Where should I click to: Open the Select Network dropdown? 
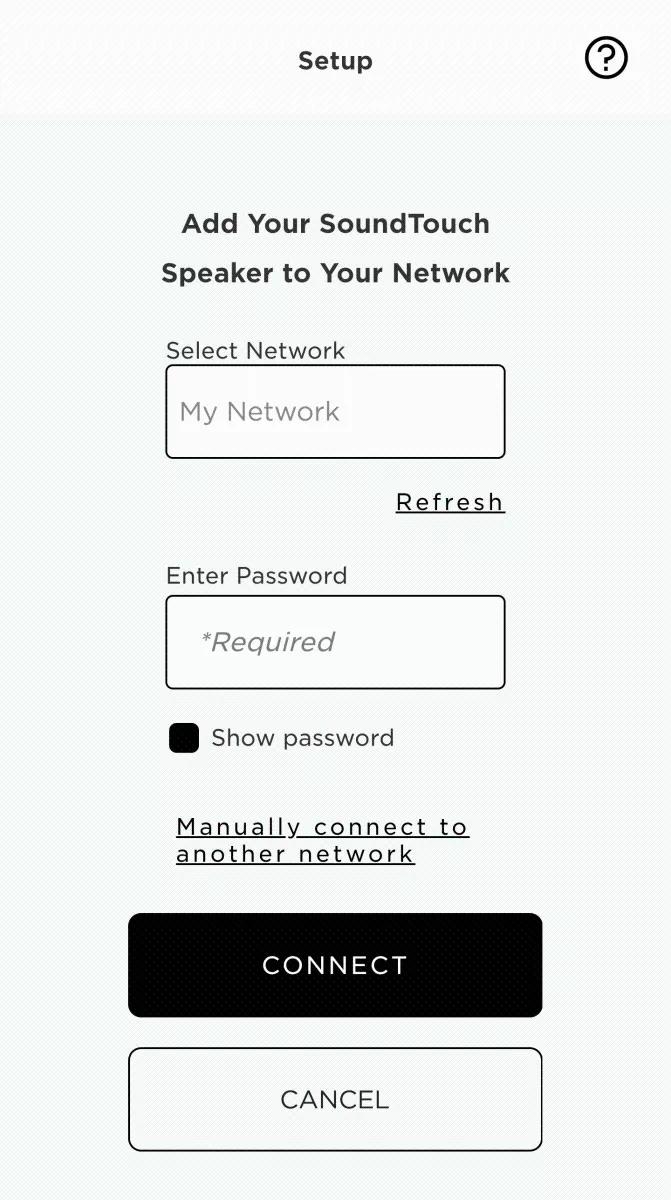335,411
